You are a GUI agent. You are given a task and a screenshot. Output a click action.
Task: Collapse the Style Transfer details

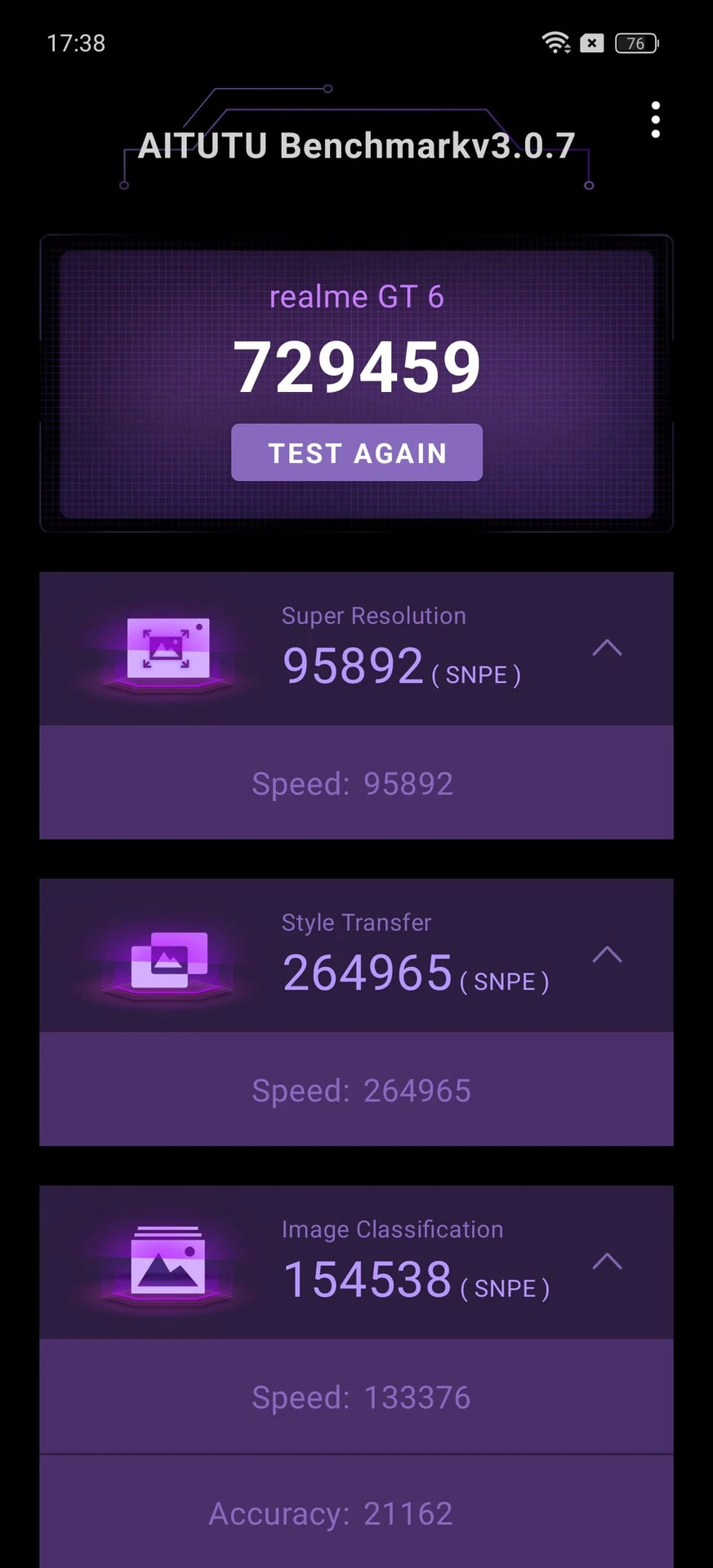point(607,955)
